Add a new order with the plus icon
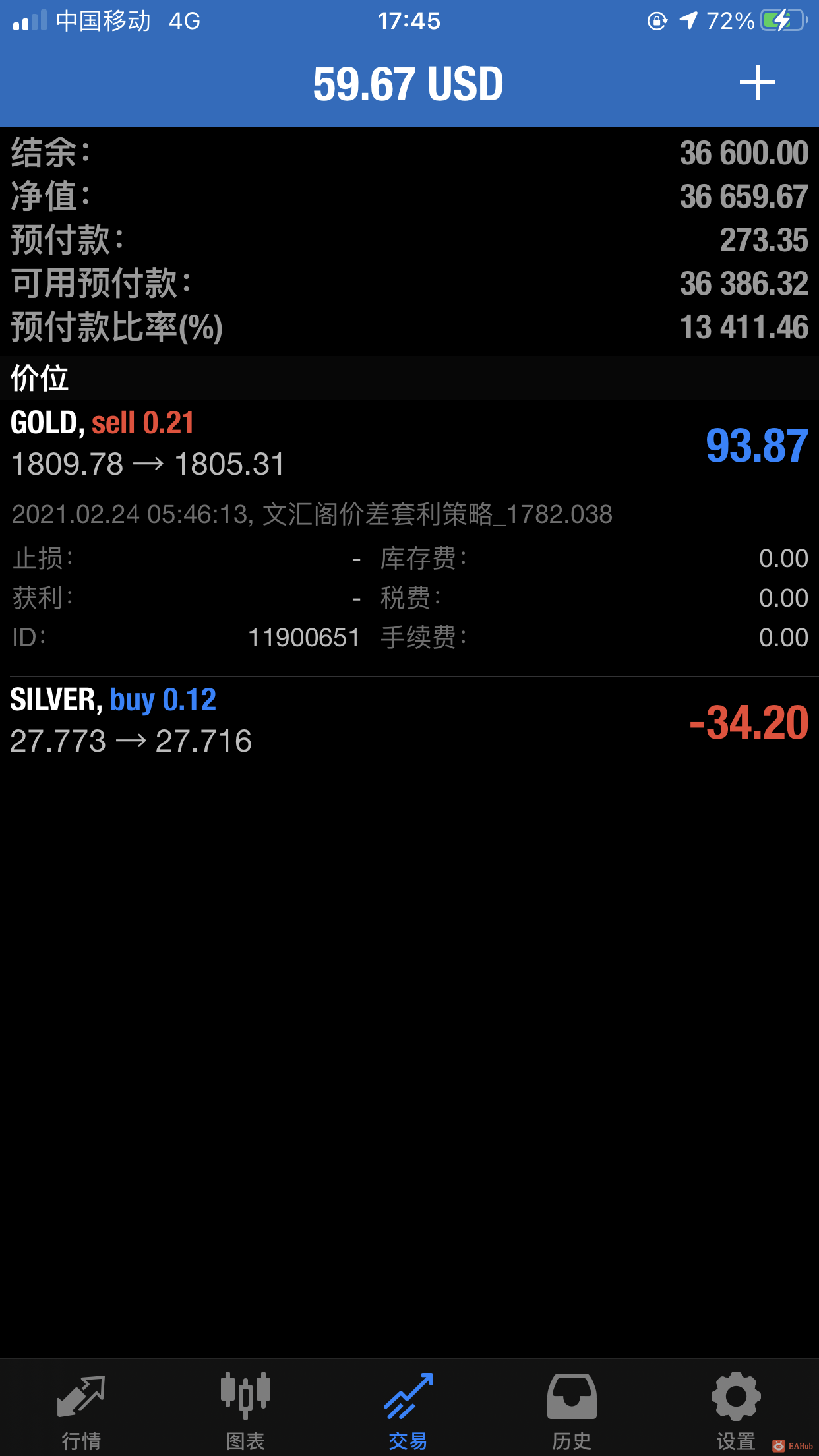This screenshot has height=1456, width=819. (757, 83)
